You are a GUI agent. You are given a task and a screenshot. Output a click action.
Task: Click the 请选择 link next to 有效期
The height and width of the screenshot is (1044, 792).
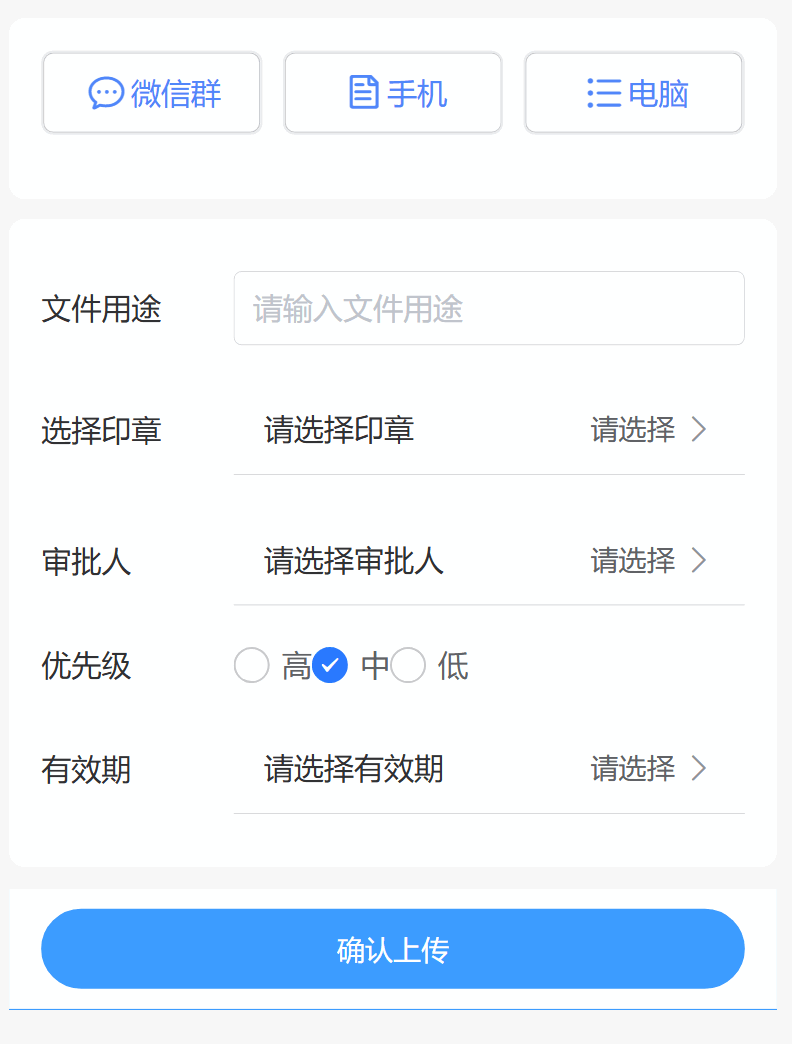(x=631, y=769)
